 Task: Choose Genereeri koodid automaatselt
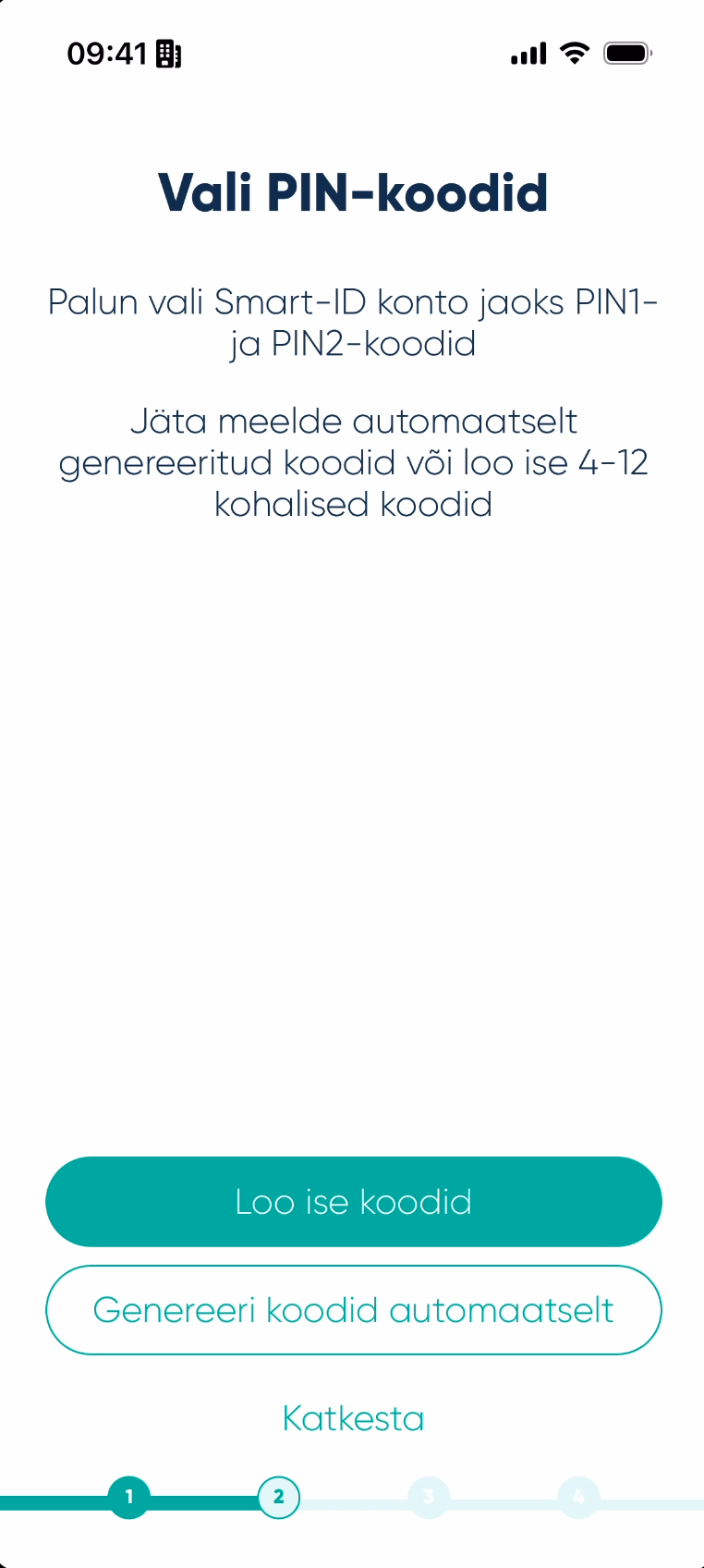click(x=353, y=1309)
